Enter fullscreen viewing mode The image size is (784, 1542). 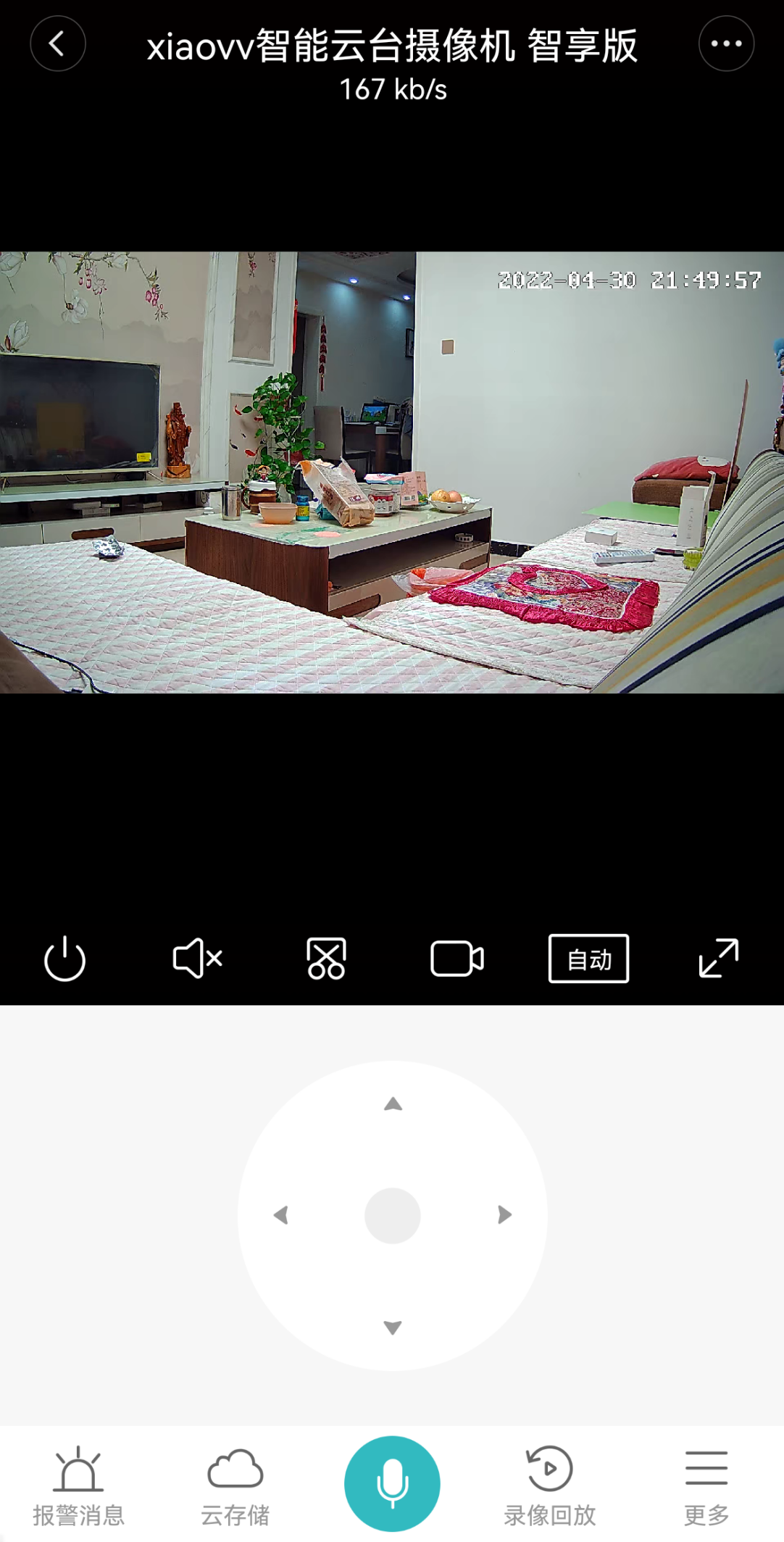(x=718, y=958)
